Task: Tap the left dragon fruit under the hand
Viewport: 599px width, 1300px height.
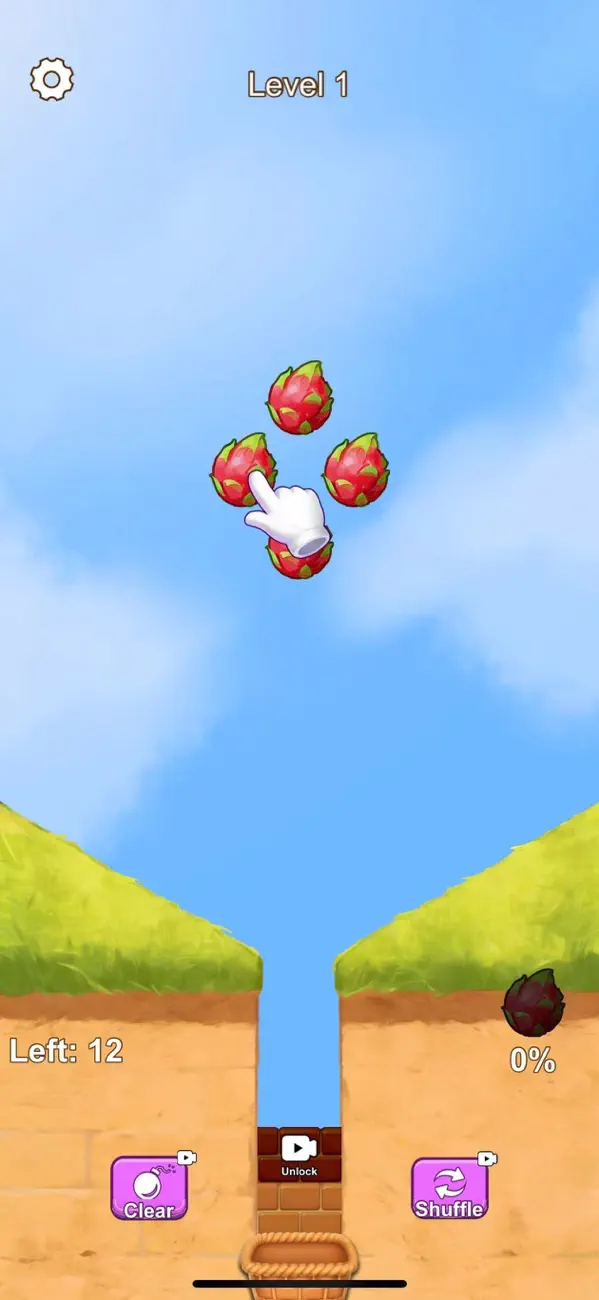Action: click(x=243, y=470)
